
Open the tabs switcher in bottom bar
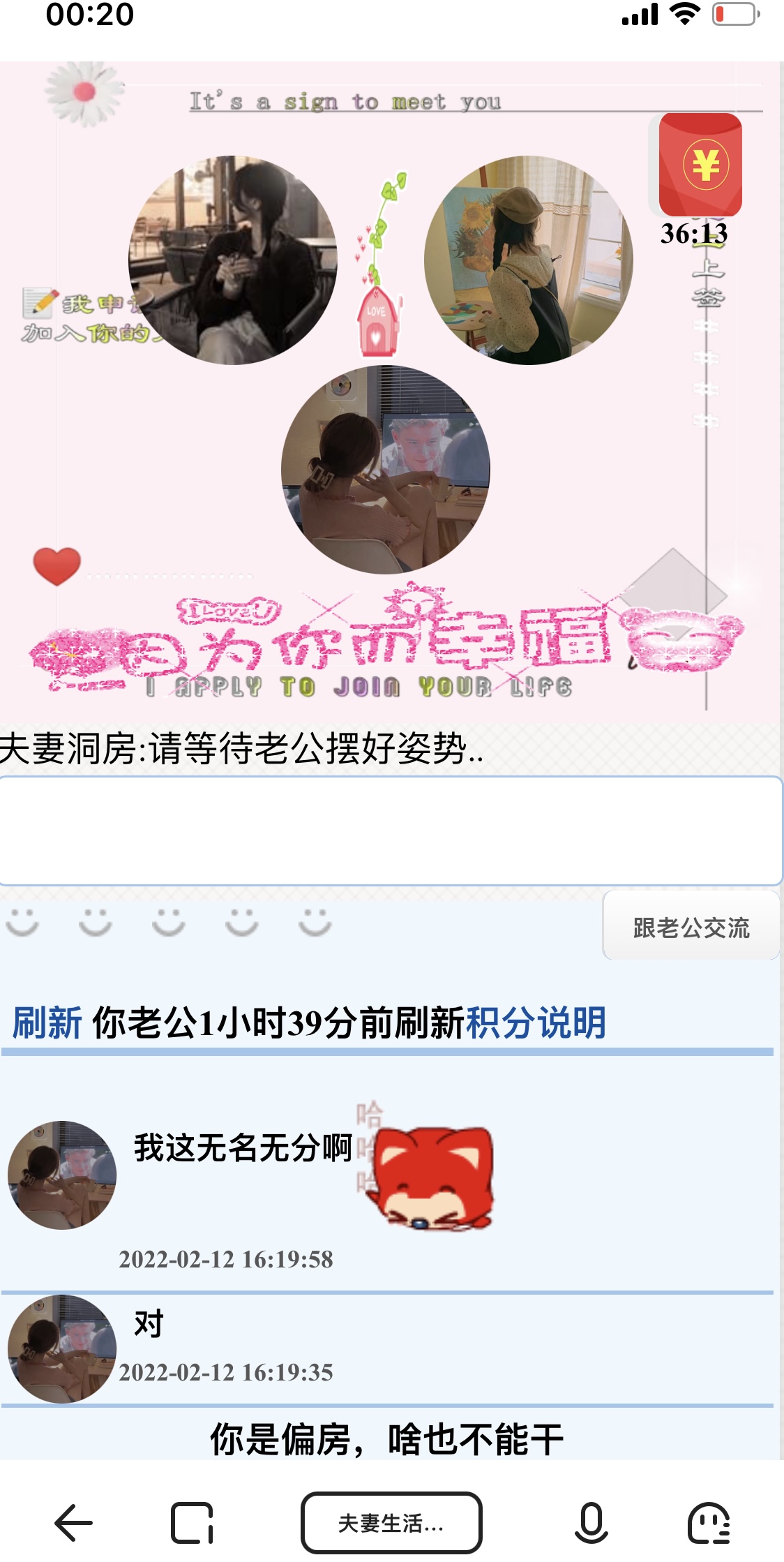click(192, 1522)
